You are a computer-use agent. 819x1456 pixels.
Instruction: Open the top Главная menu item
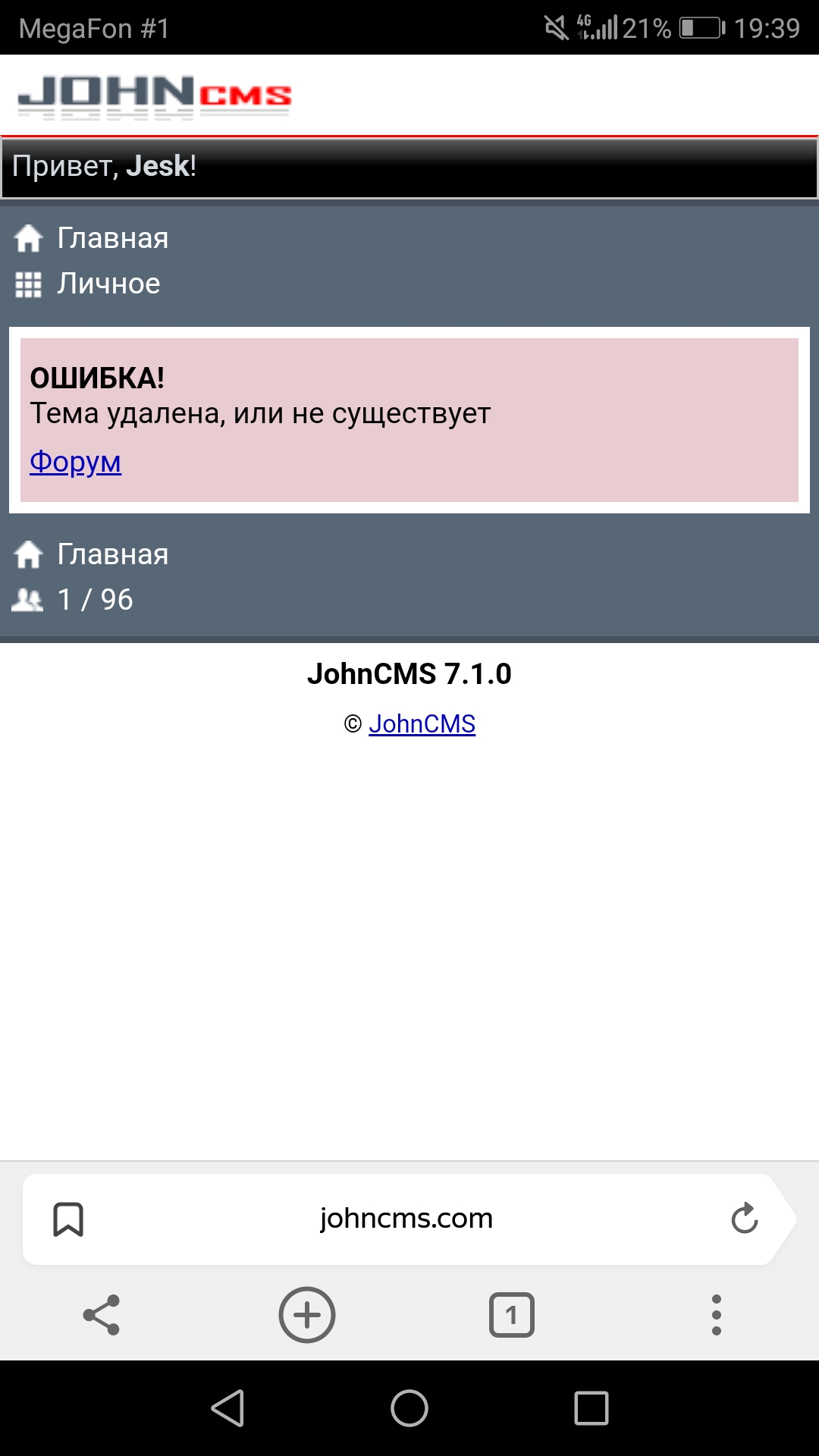pos(111,238)
